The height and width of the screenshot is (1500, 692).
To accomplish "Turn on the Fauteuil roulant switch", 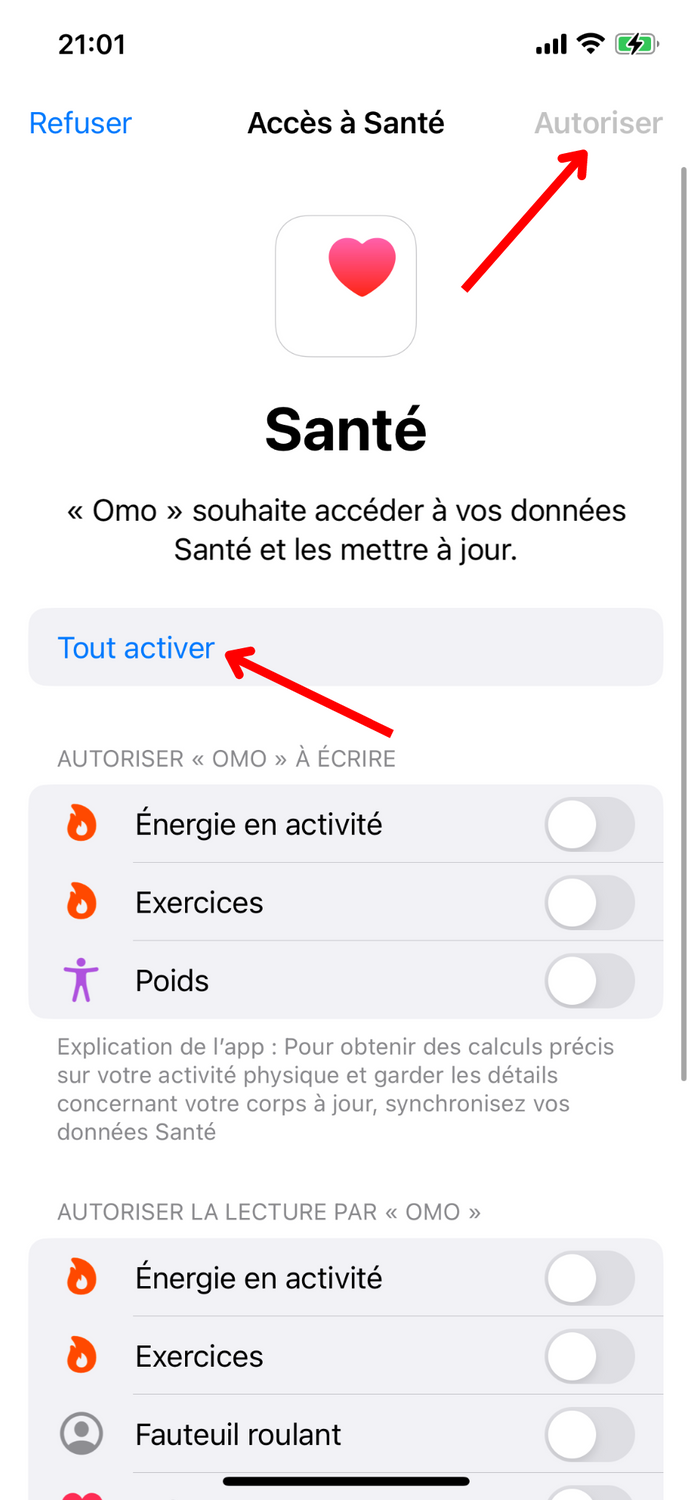I will pos(590,1435).
